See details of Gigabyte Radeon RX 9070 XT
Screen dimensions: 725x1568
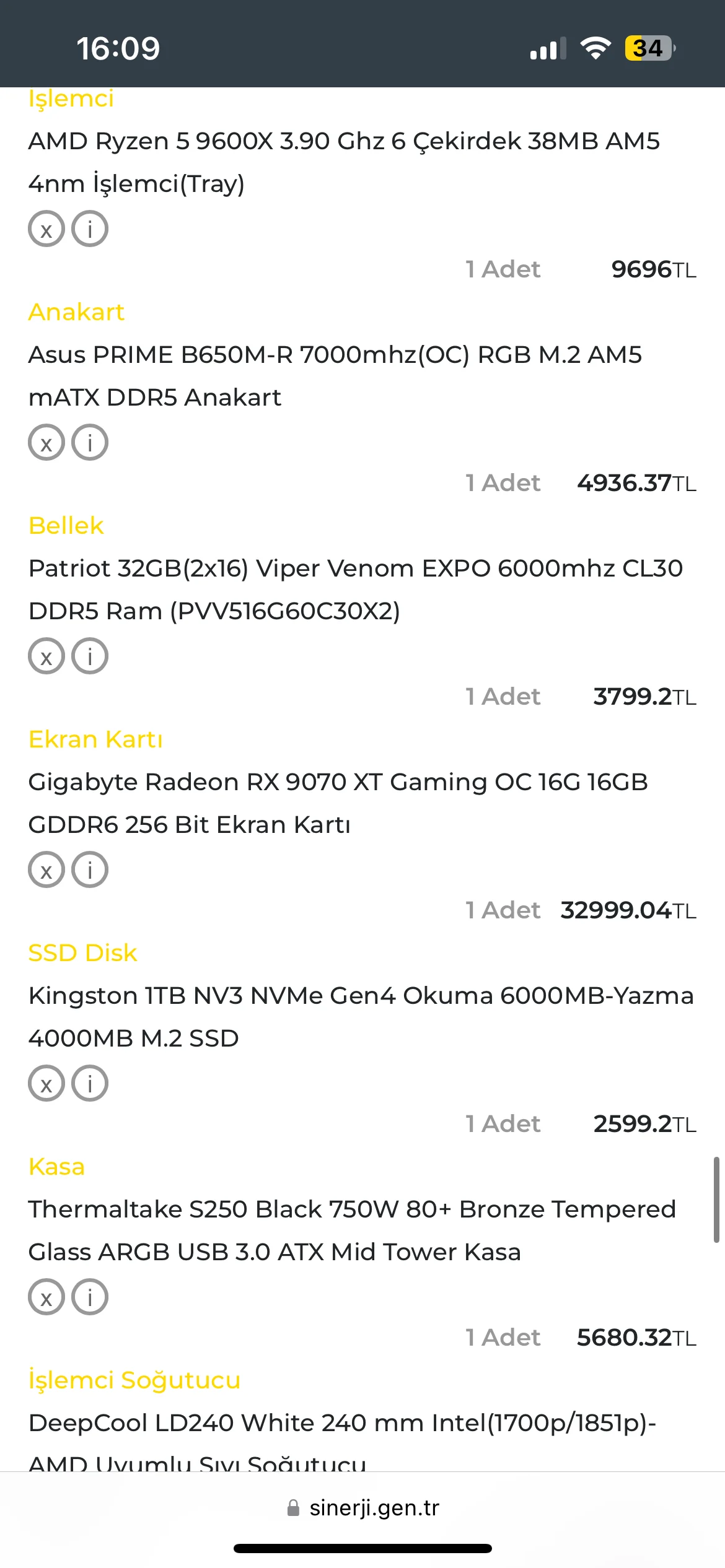[90, 870]
